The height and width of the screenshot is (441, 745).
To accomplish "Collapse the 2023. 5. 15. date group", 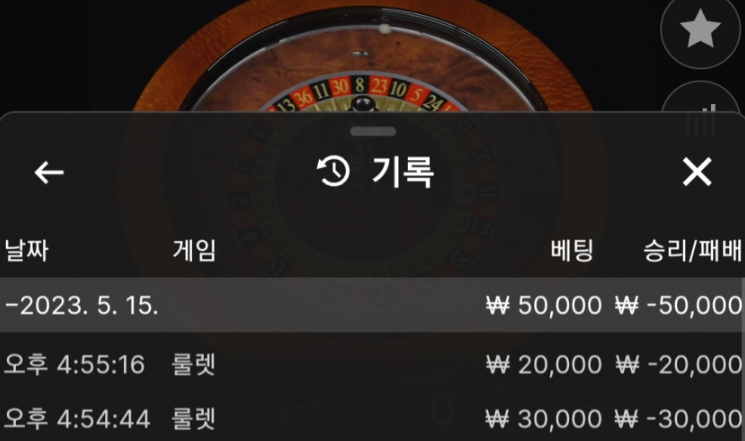I will click(x=80, y=305).
